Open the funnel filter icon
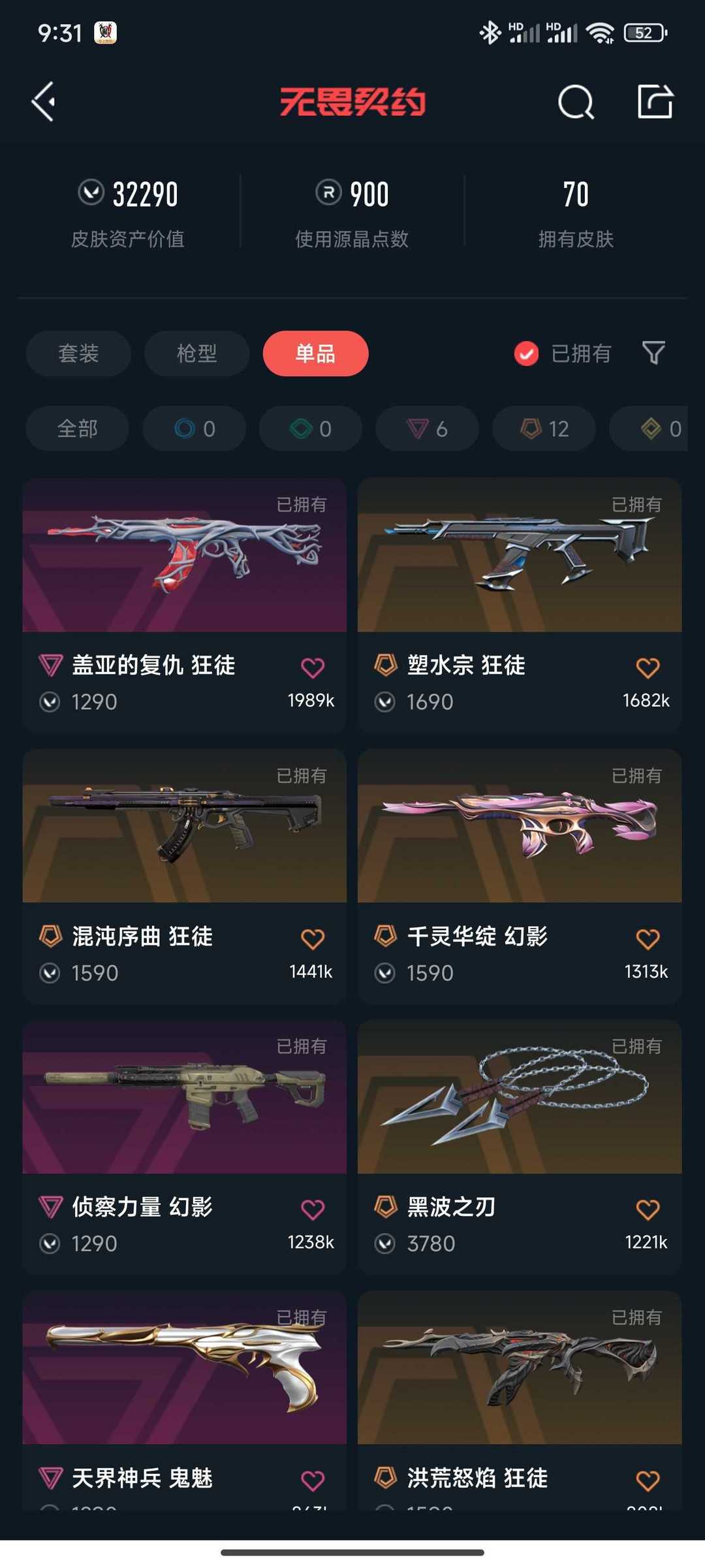This screenshot has height=1568, width=705. (x=653, y=353)
